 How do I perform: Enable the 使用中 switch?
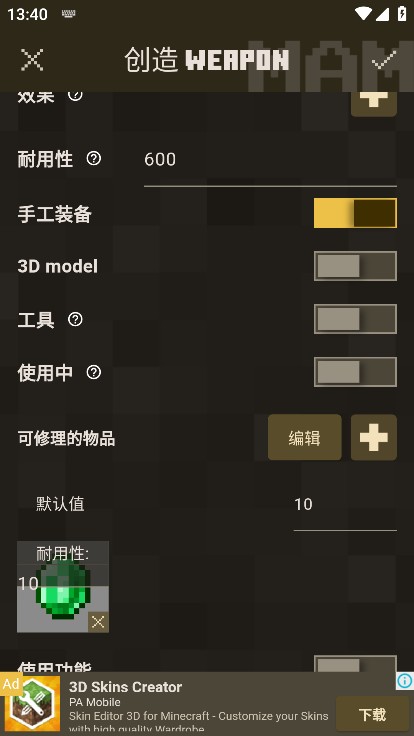(355, 372)
